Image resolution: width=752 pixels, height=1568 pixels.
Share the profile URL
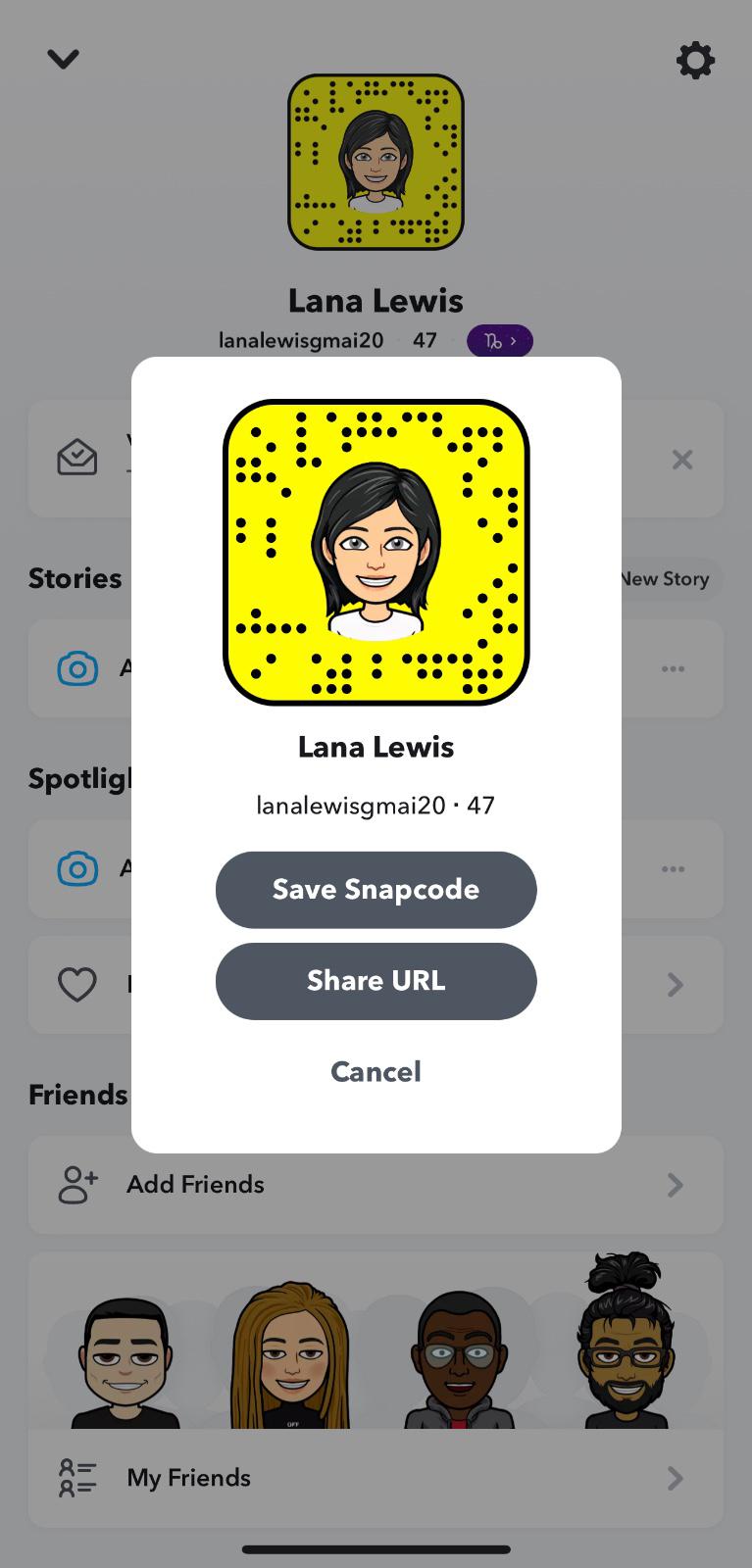click(376, 981)
